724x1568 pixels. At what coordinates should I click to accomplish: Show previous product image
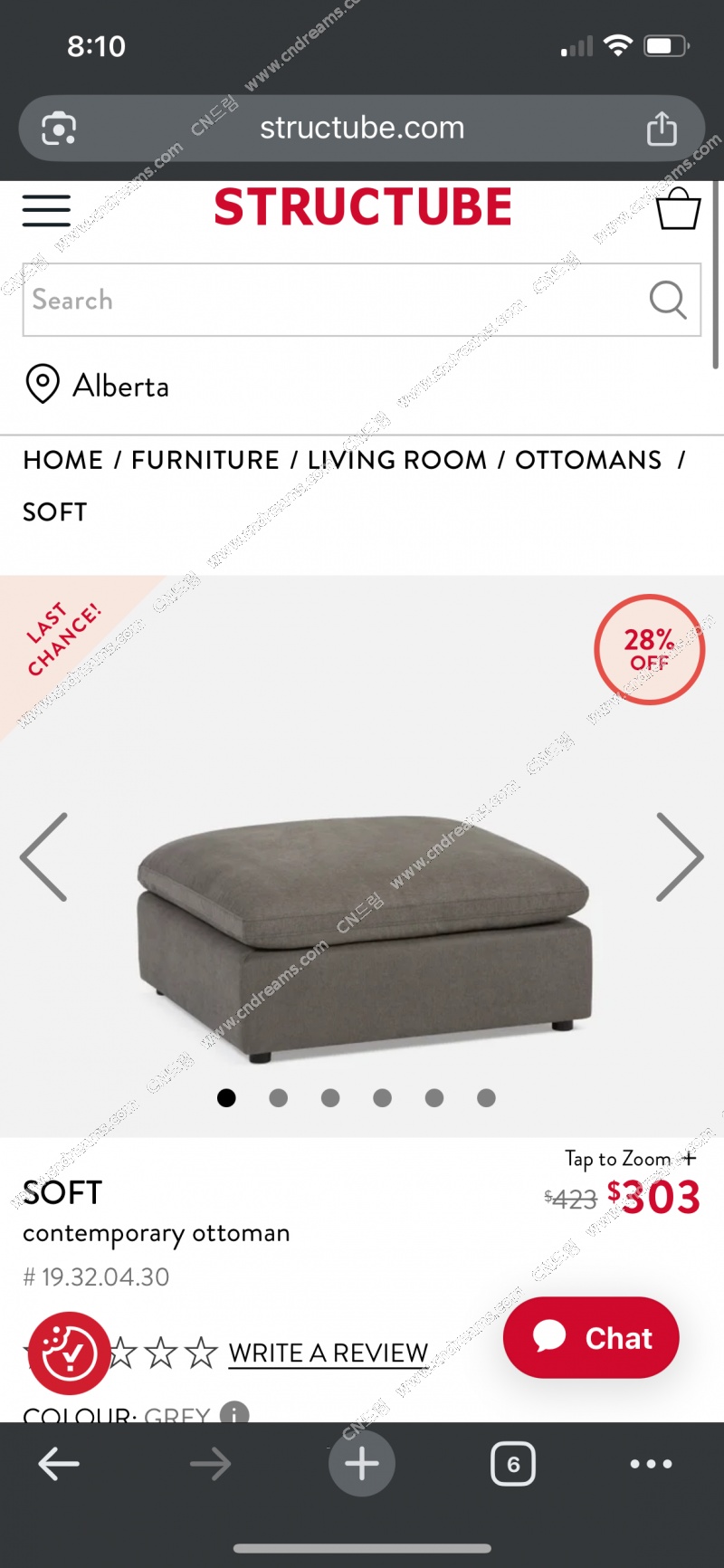coord(44,856)
